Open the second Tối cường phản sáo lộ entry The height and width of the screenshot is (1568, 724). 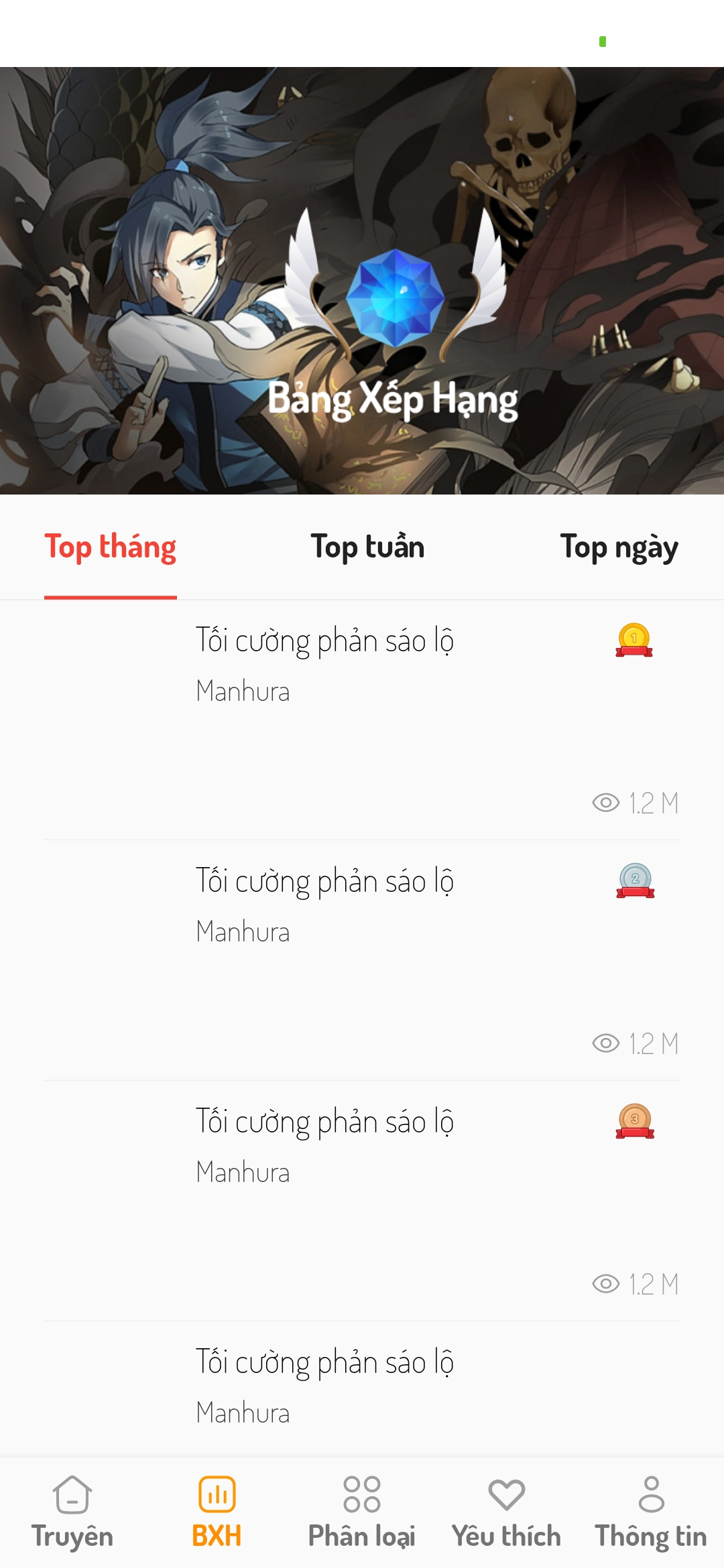(324, 880)
